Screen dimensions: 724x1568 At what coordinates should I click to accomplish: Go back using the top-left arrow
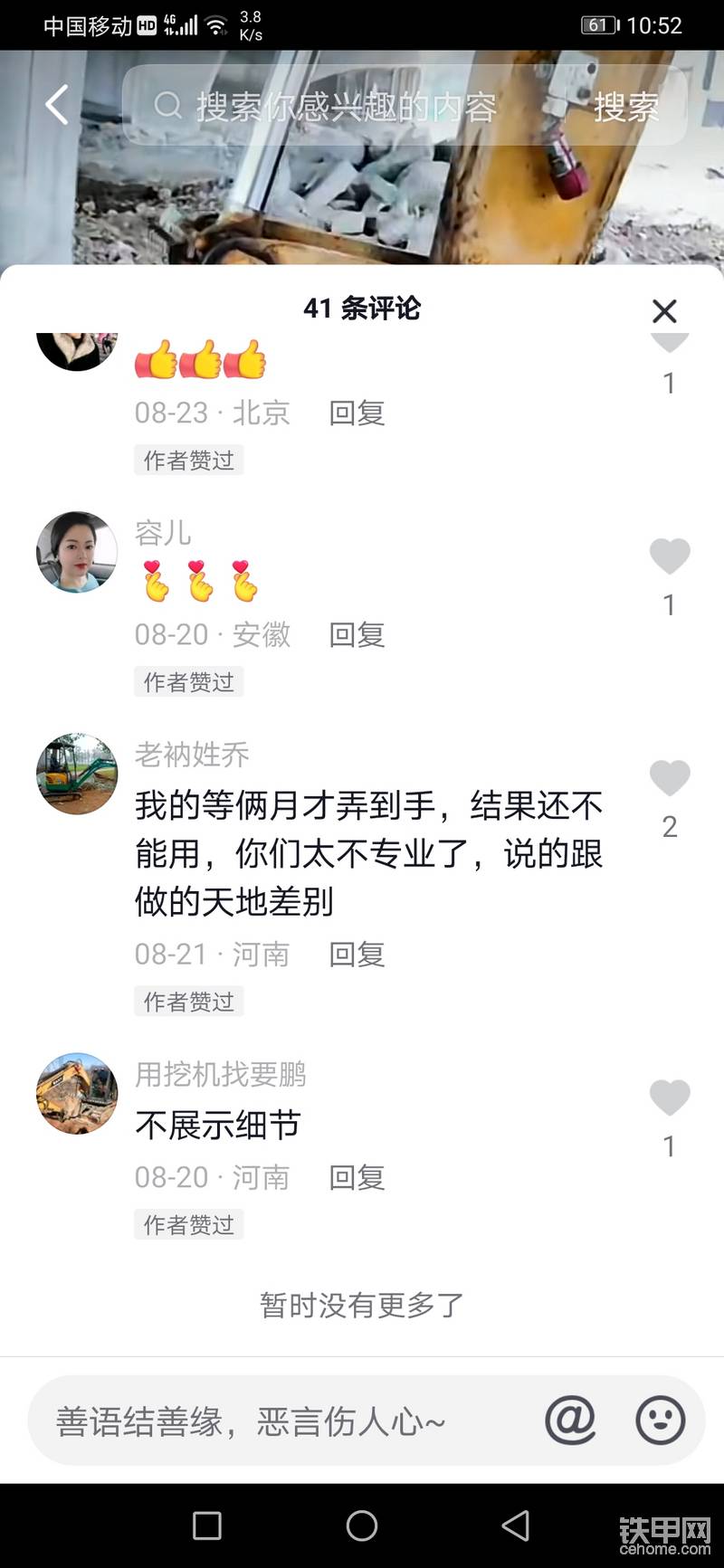58,106
